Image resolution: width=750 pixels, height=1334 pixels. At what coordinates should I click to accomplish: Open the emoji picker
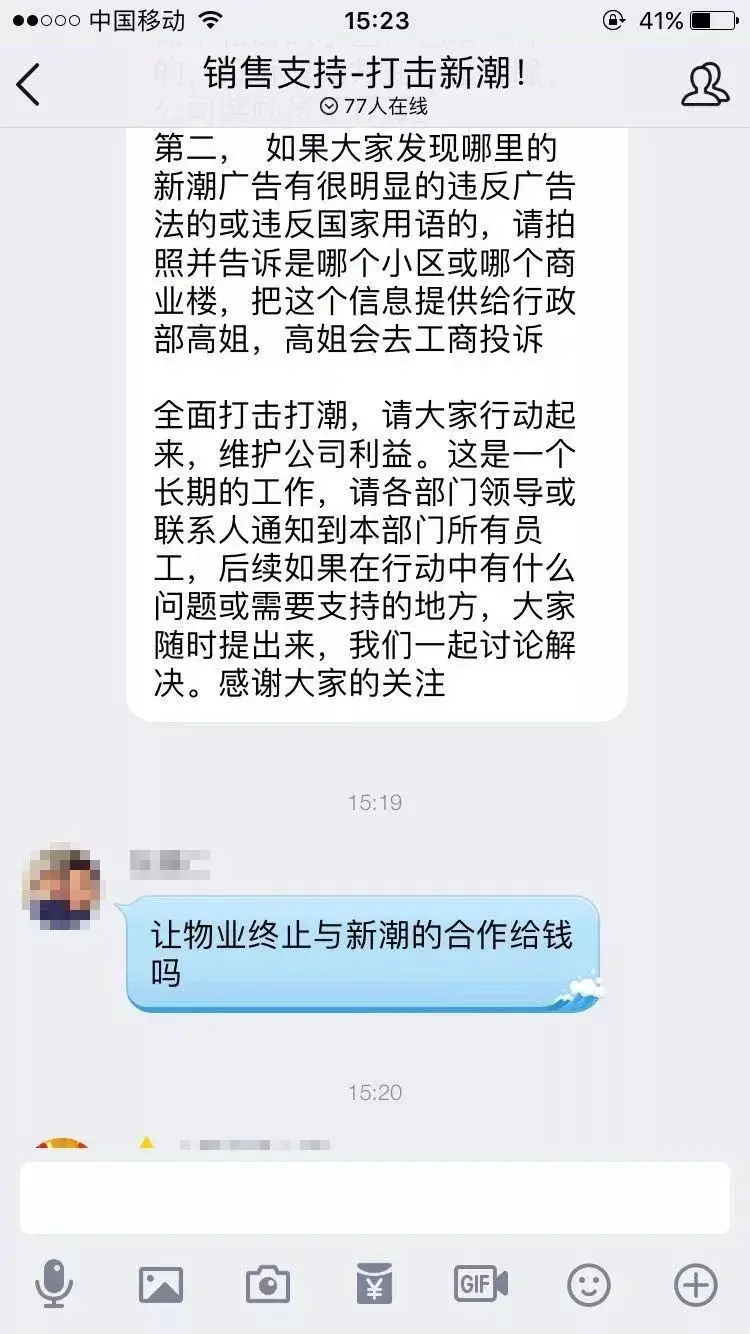click(589, 1284)
